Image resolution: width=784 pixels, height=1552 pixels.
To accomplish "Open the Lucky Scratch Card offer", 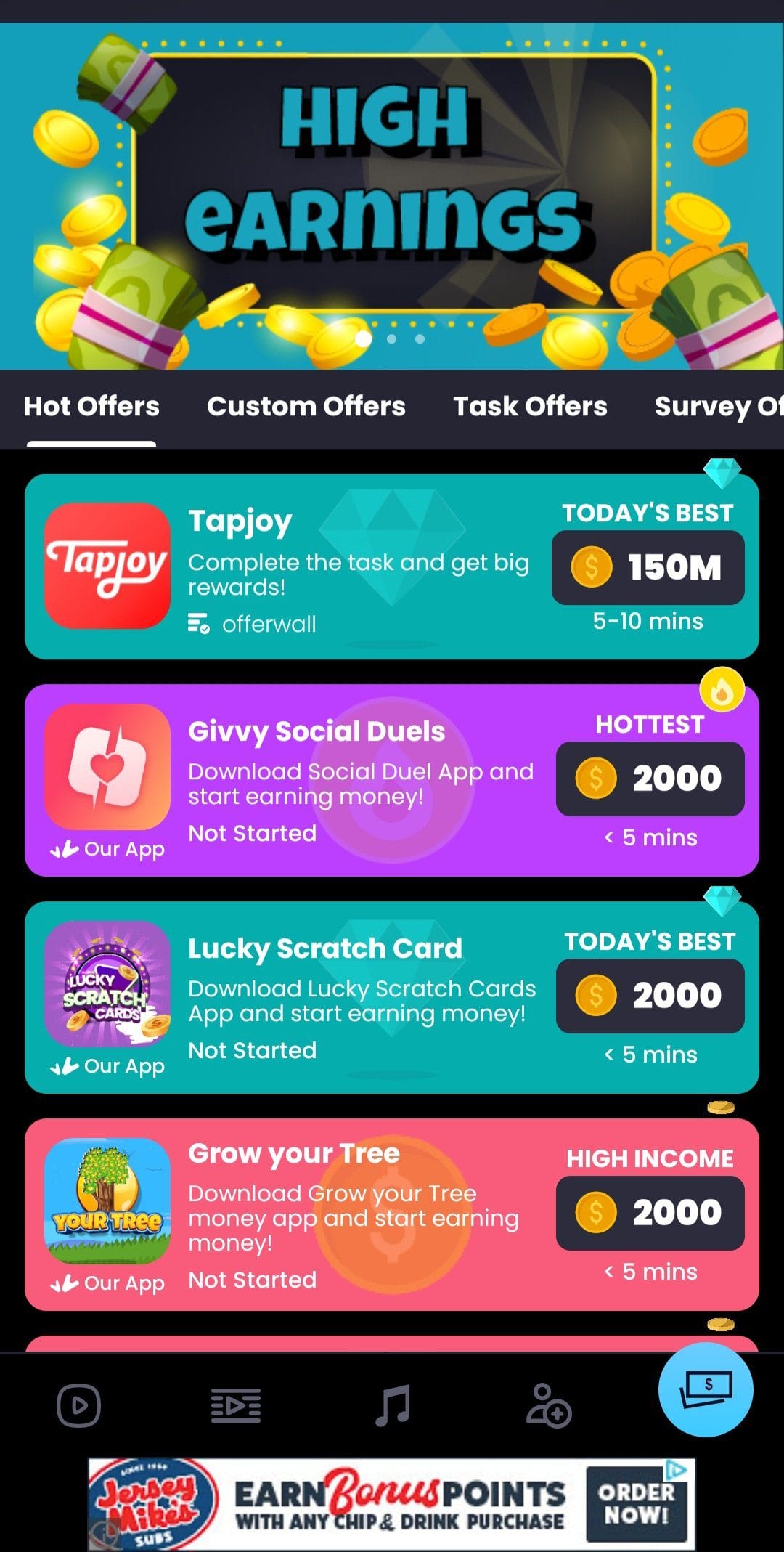I will [392, 997].
